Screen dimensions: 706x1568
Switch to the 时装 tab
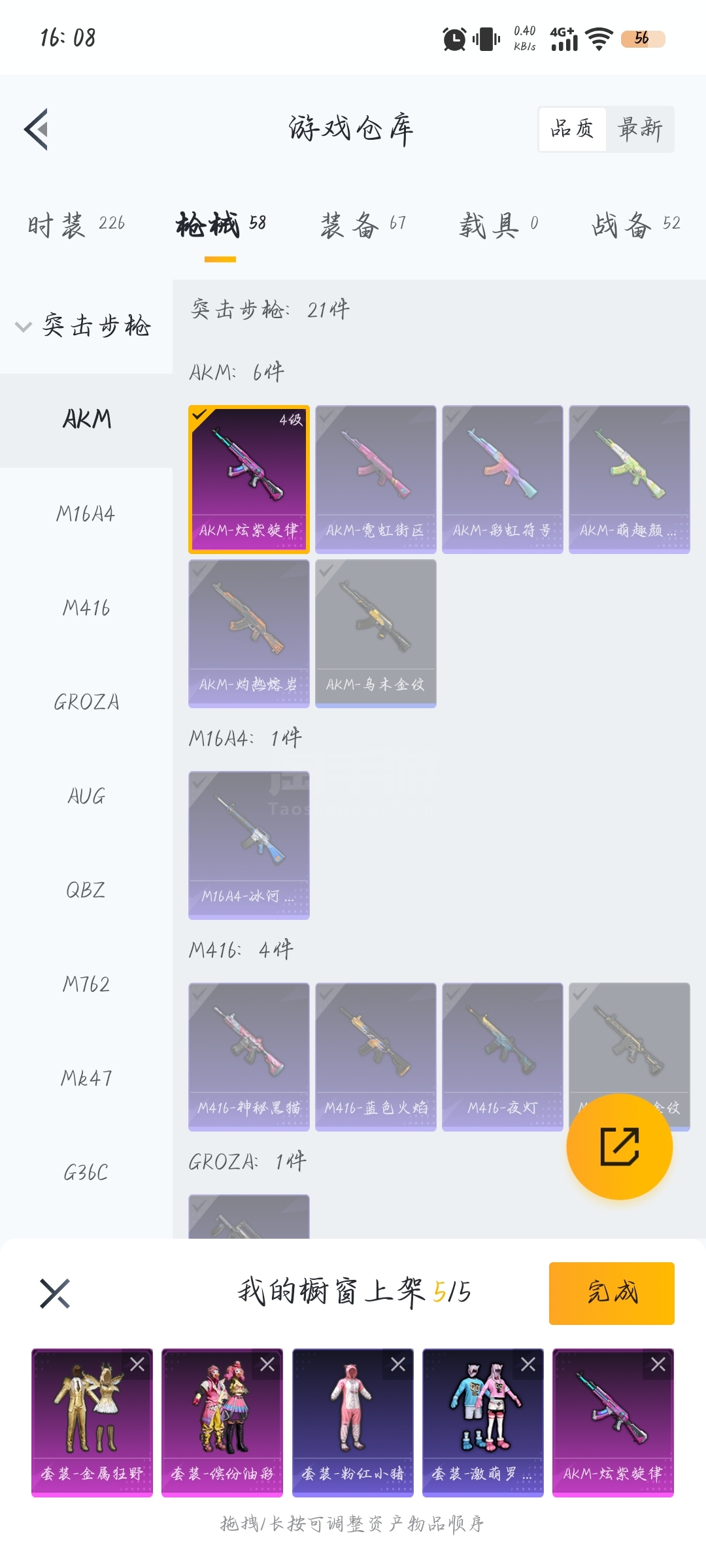(76, 225)
